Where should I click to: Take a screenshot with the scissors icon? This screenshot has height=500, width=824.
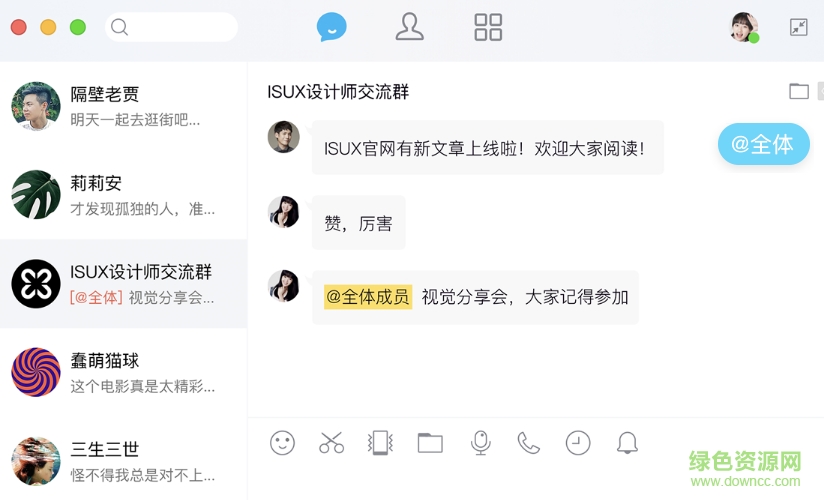(331, 443)
